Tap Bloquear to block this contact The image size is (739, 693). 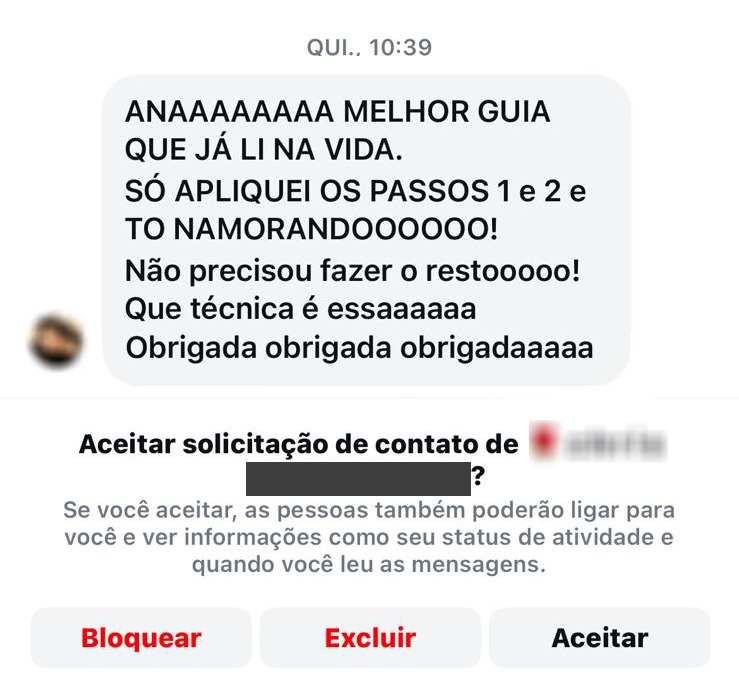(x=141, y=638)
